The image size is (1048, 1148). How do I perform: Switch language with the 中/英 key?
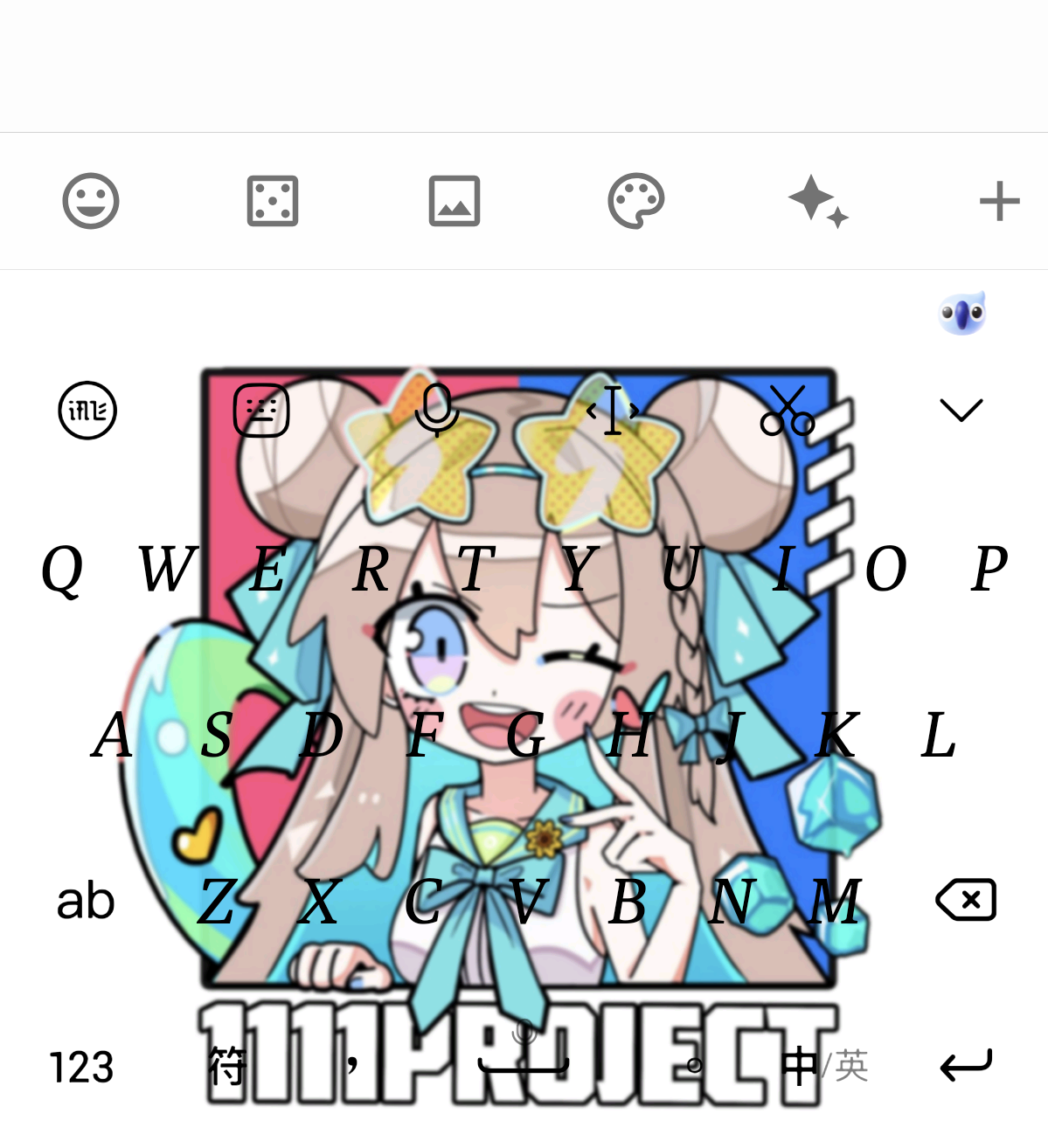tap(824, 1067)
